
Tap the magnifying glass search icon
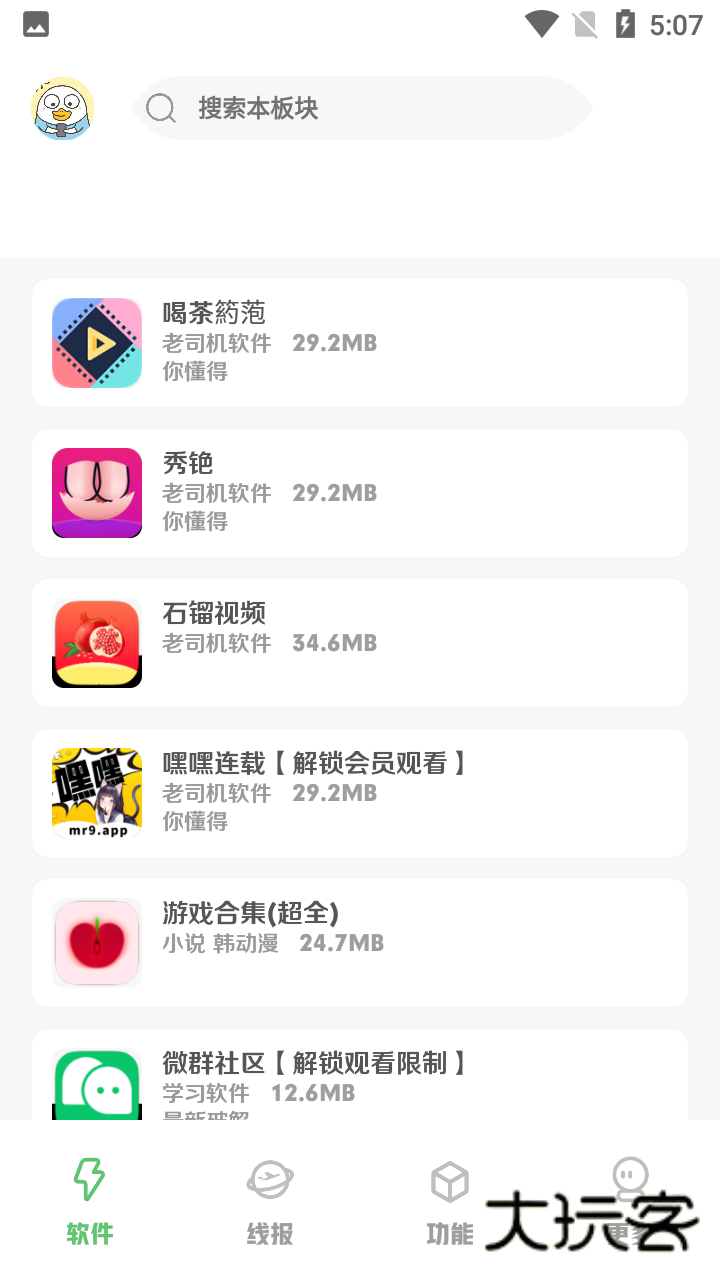160,108
